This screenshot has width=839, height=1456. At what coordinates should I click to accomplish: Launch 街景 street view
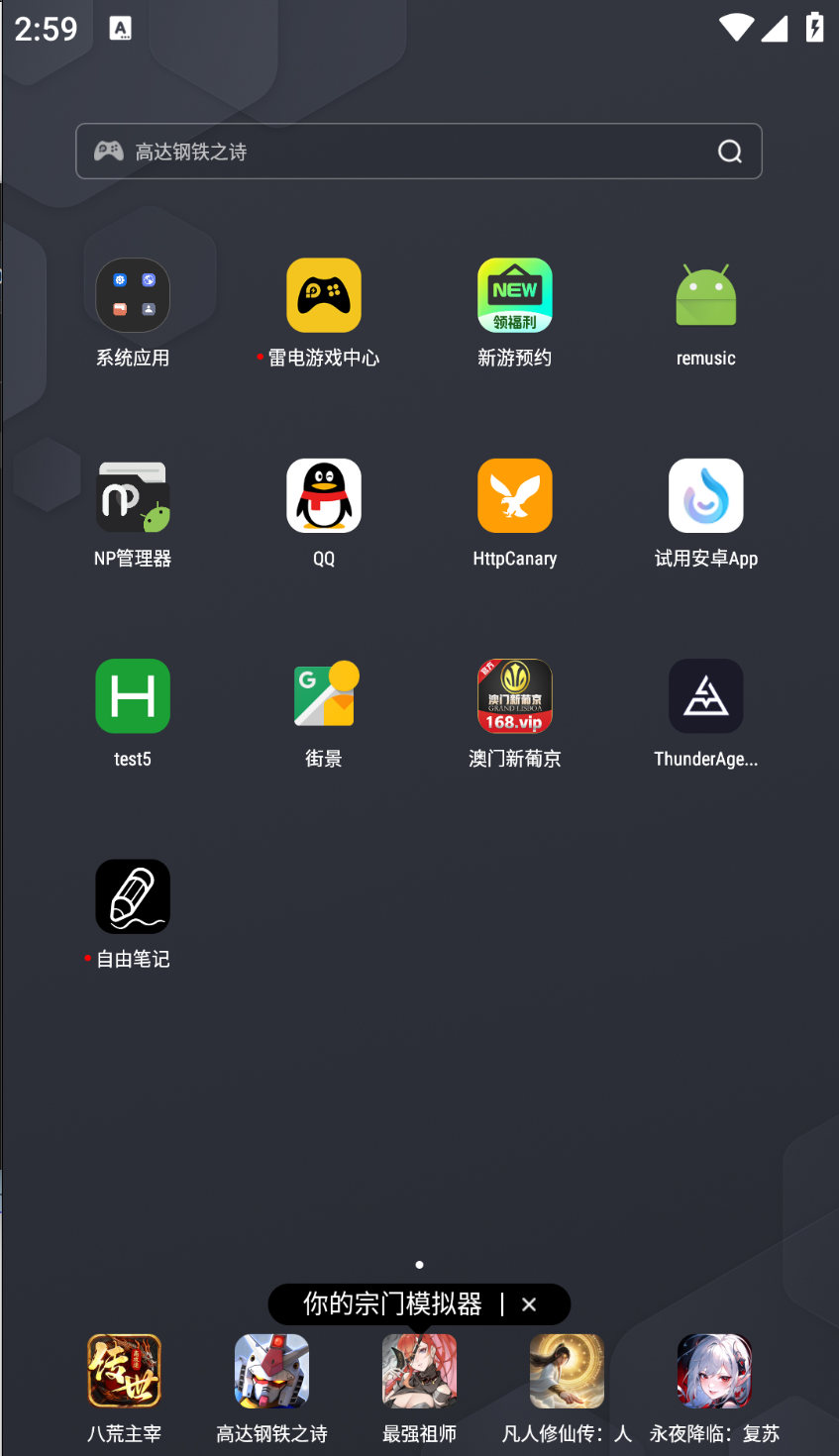324,696
